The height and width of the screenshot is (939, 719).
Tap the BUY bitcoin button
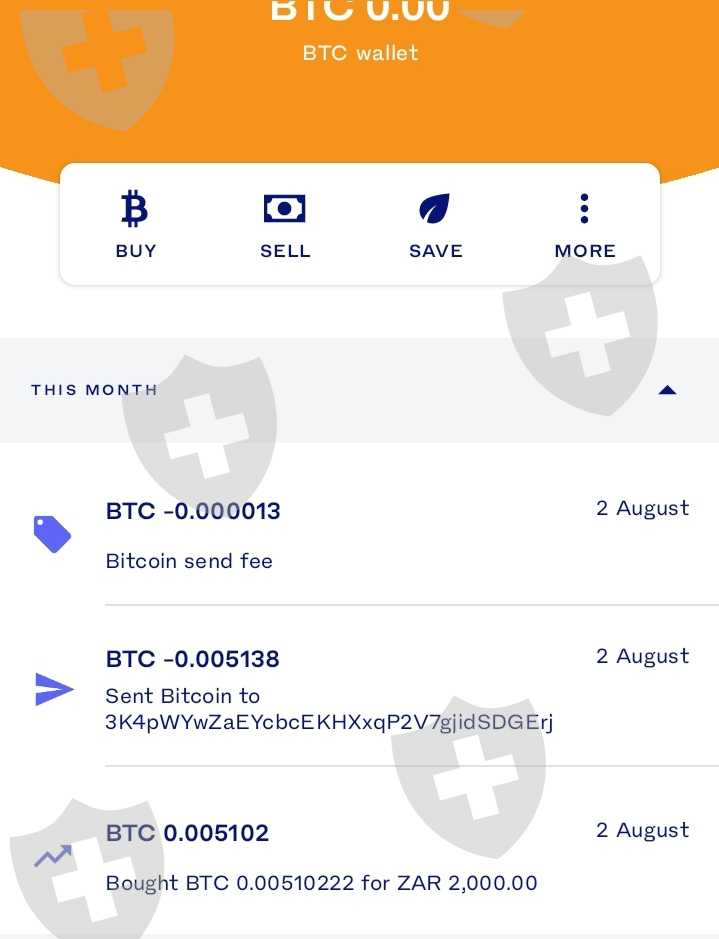point(135,224)
